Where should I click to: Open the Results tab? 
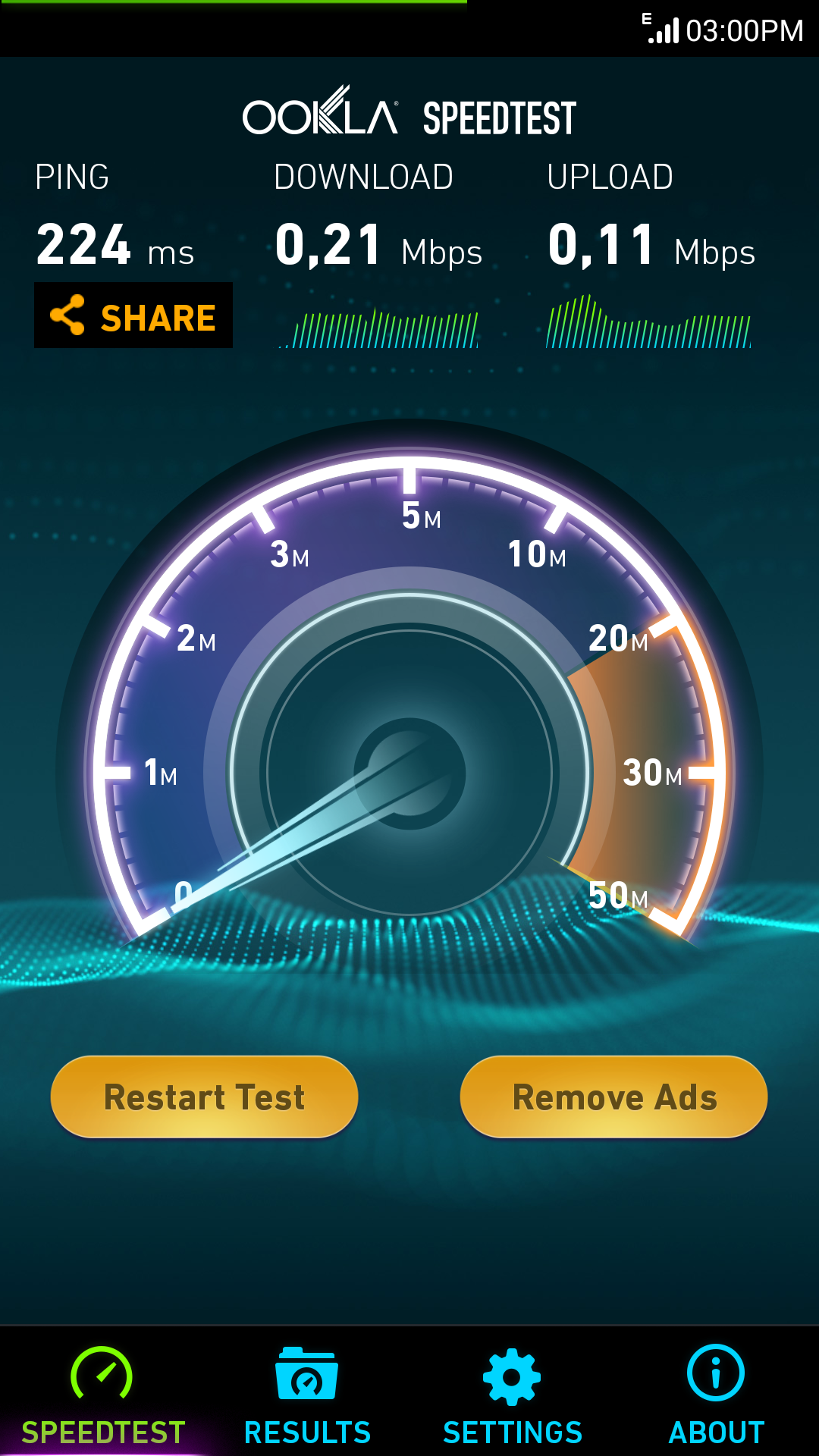point(307,1395)
